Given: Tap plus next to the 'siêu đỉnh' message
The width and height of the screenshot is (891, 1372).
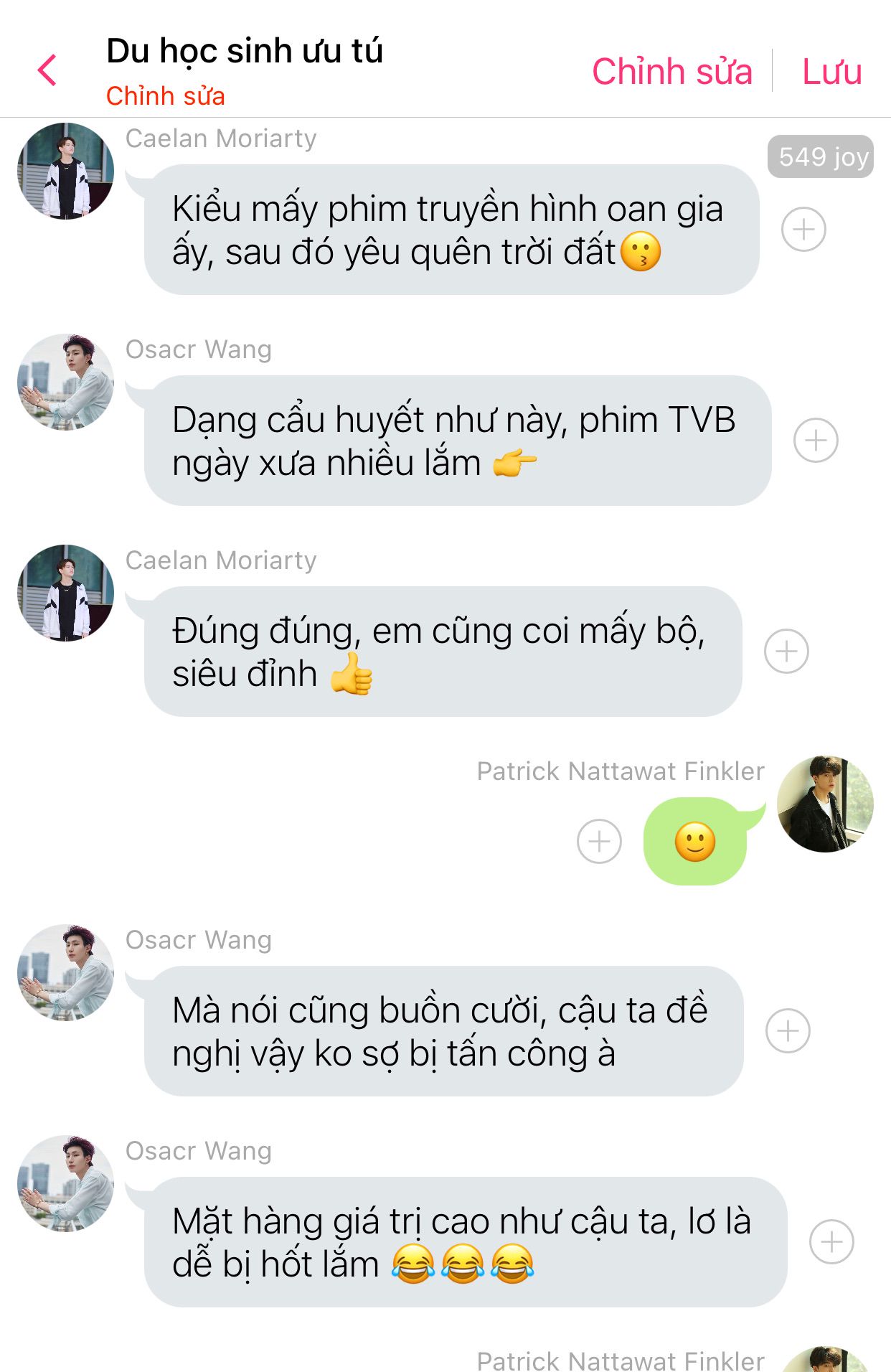Looking at the screenshot, I should tap(786, 652).
